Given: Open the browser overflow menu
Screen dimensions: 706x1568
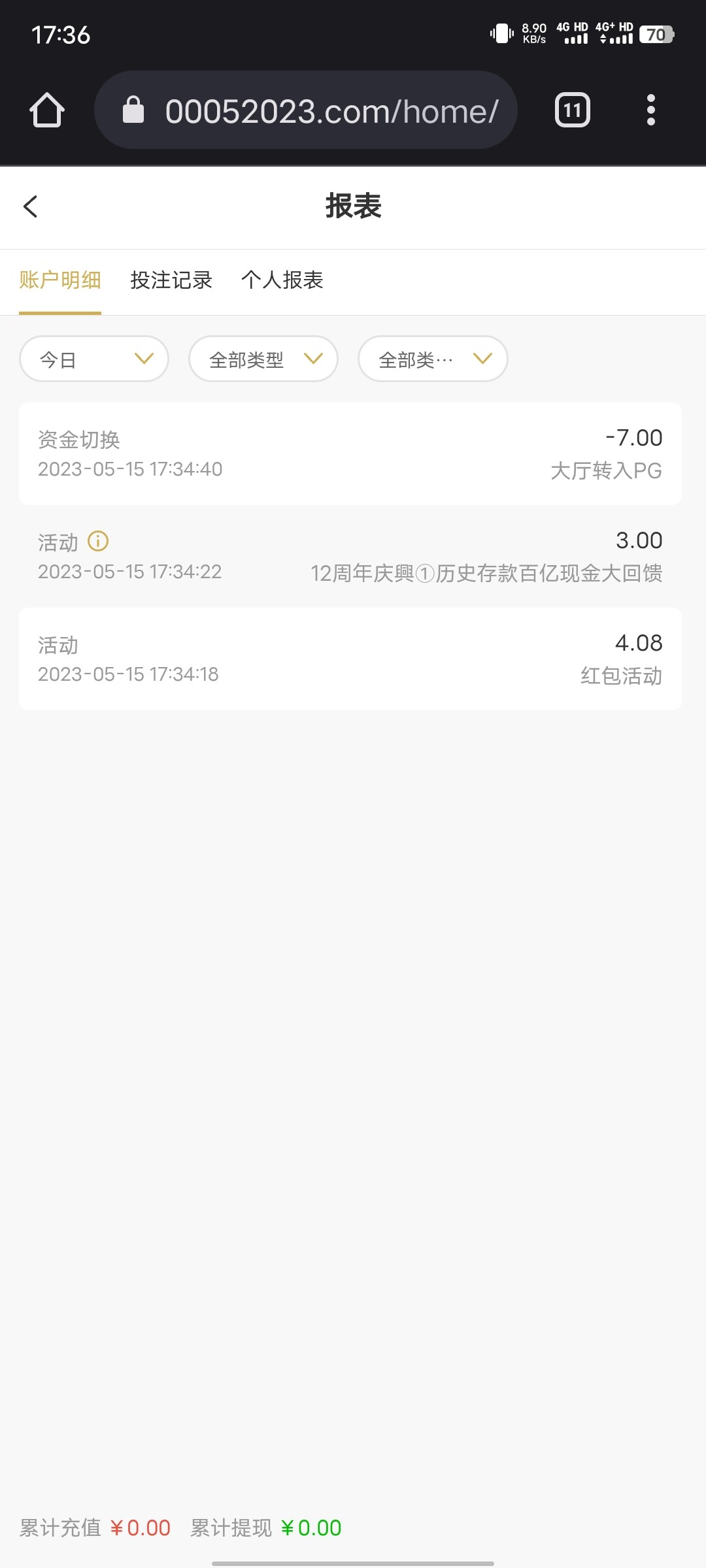Looking at the screenshot, I should (x=650, y=110).
